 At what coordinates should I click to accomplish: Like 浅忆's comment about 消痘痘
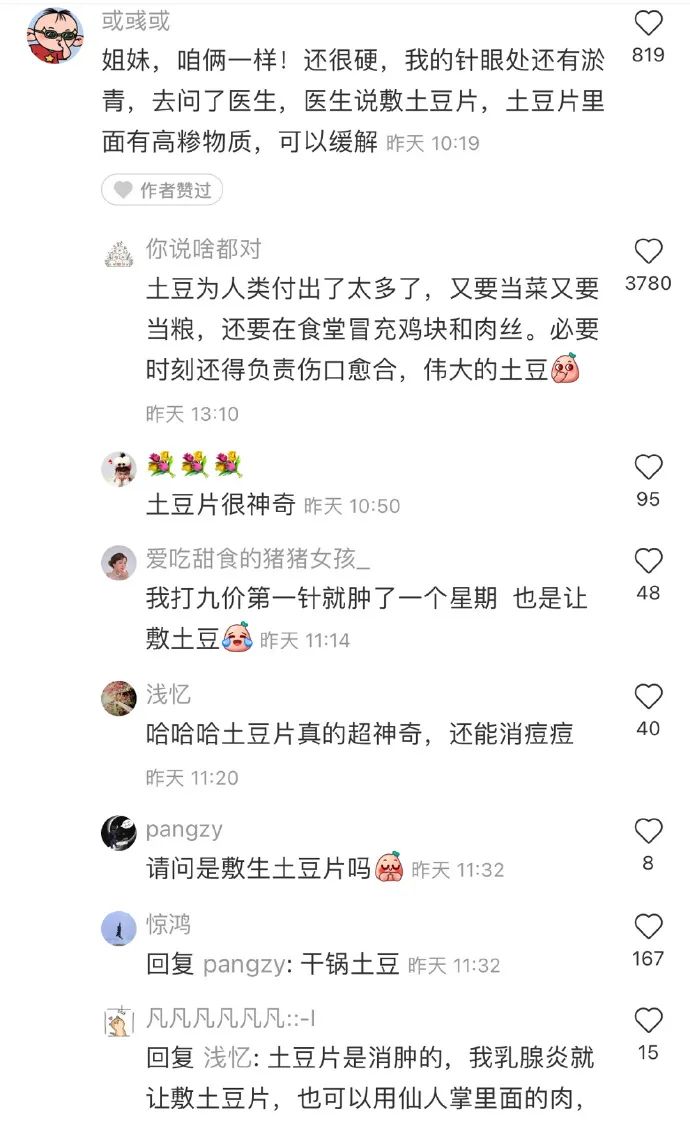click(649, 697)
